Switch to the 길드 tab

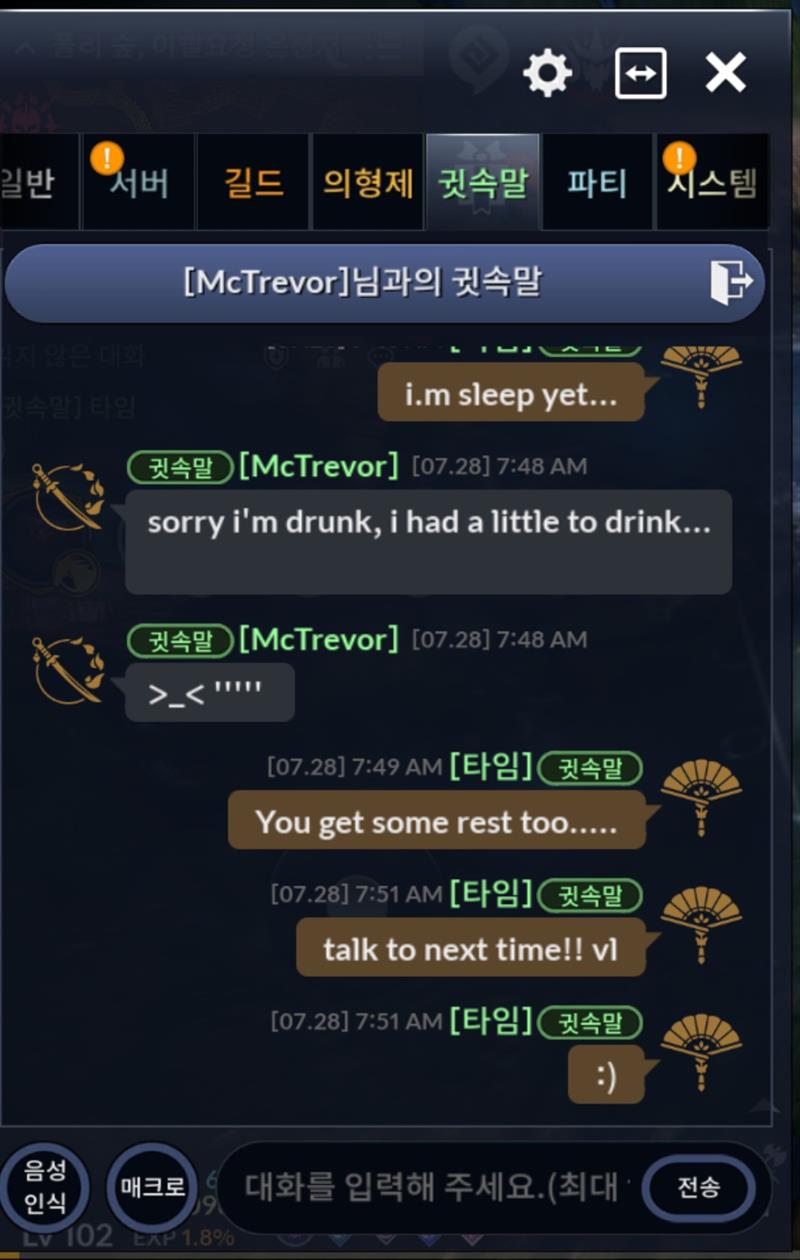click(x=253, y=183)
